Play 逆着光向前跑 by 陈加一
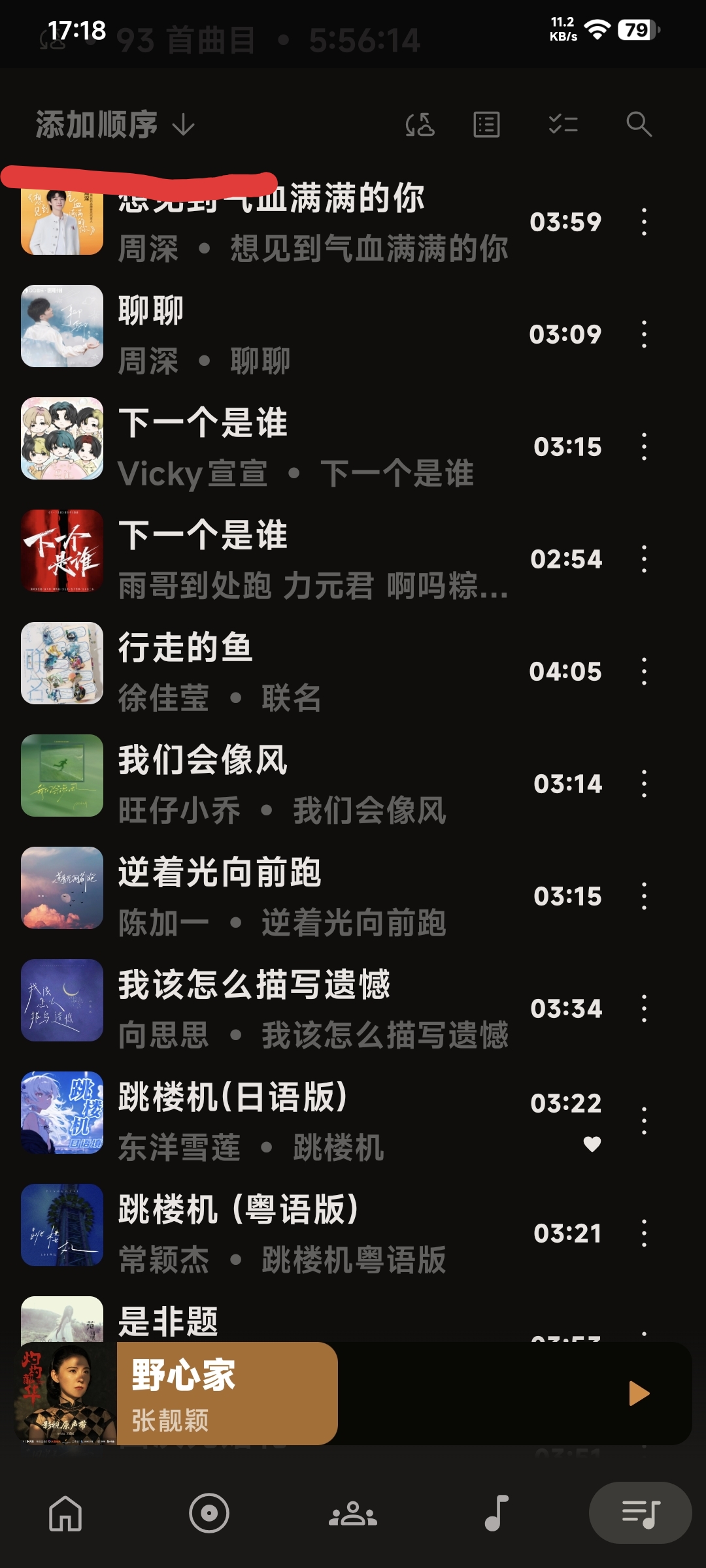Viewport: 706px width, 1568px height. pyautogui.click(x=261, y=896)
